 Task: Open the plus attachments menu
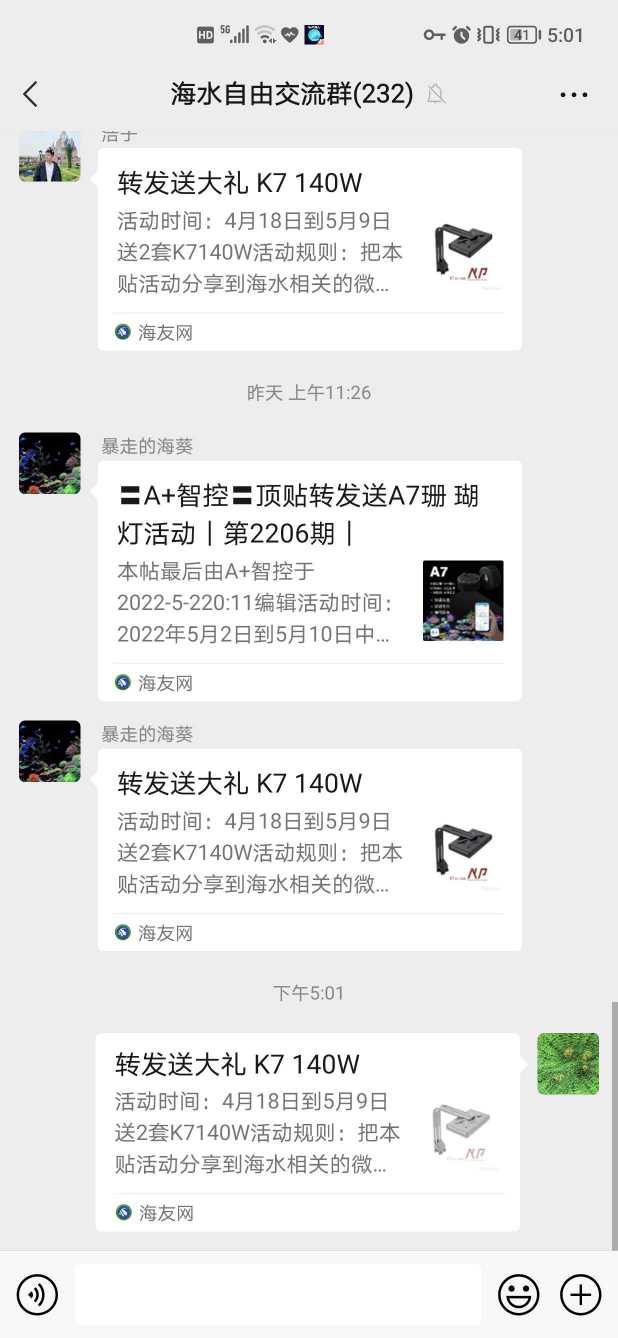click(x=580, y=1296)
